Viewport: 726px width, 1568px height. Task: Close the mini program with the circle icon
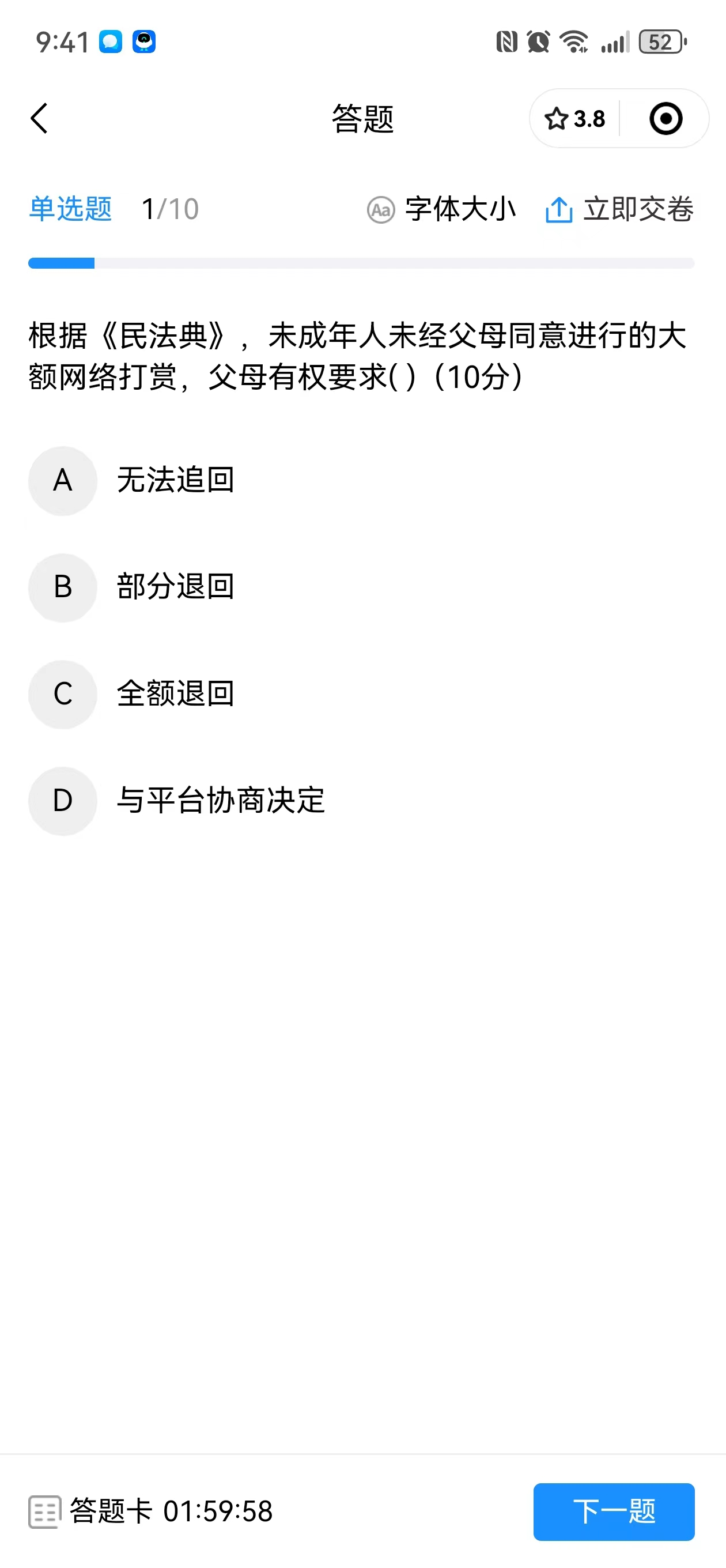(665, 119)
